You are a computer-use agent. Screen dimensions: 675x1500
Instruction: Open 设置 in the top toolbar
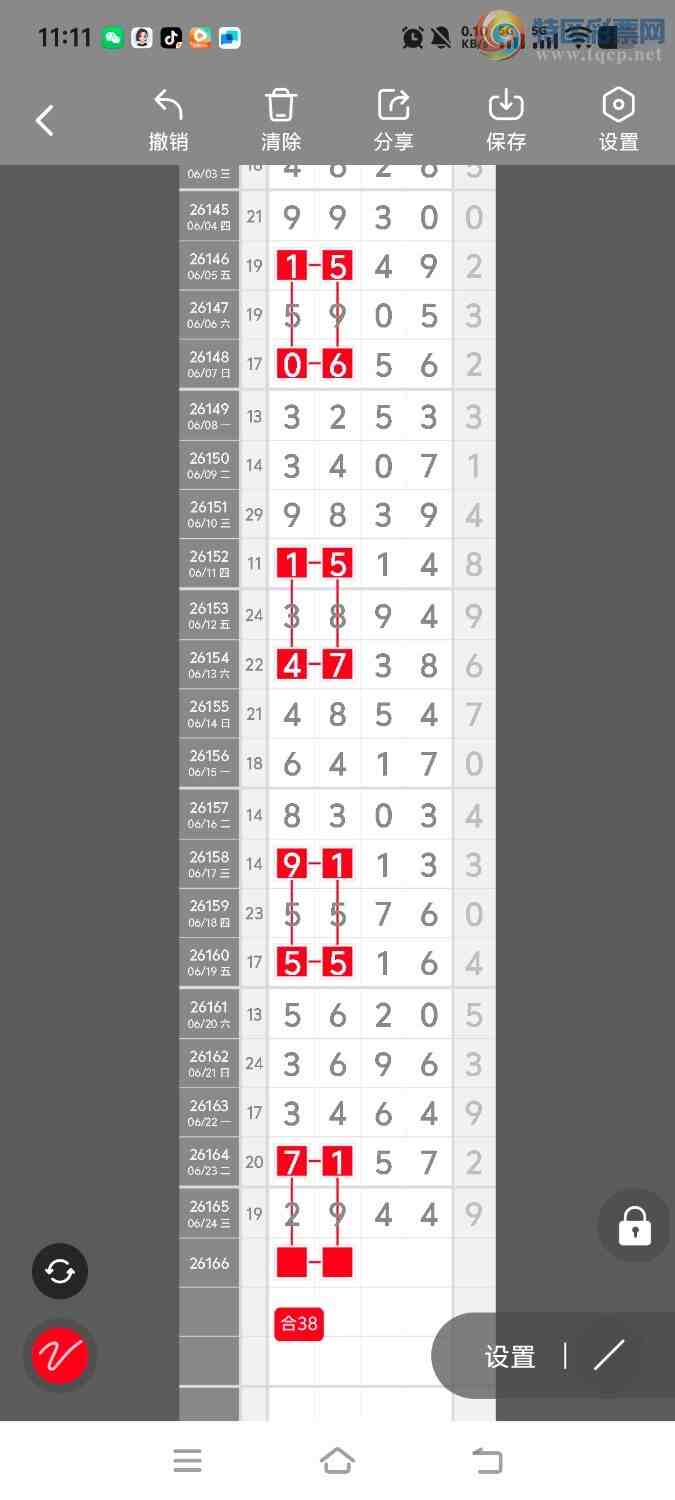pos(619,121)
